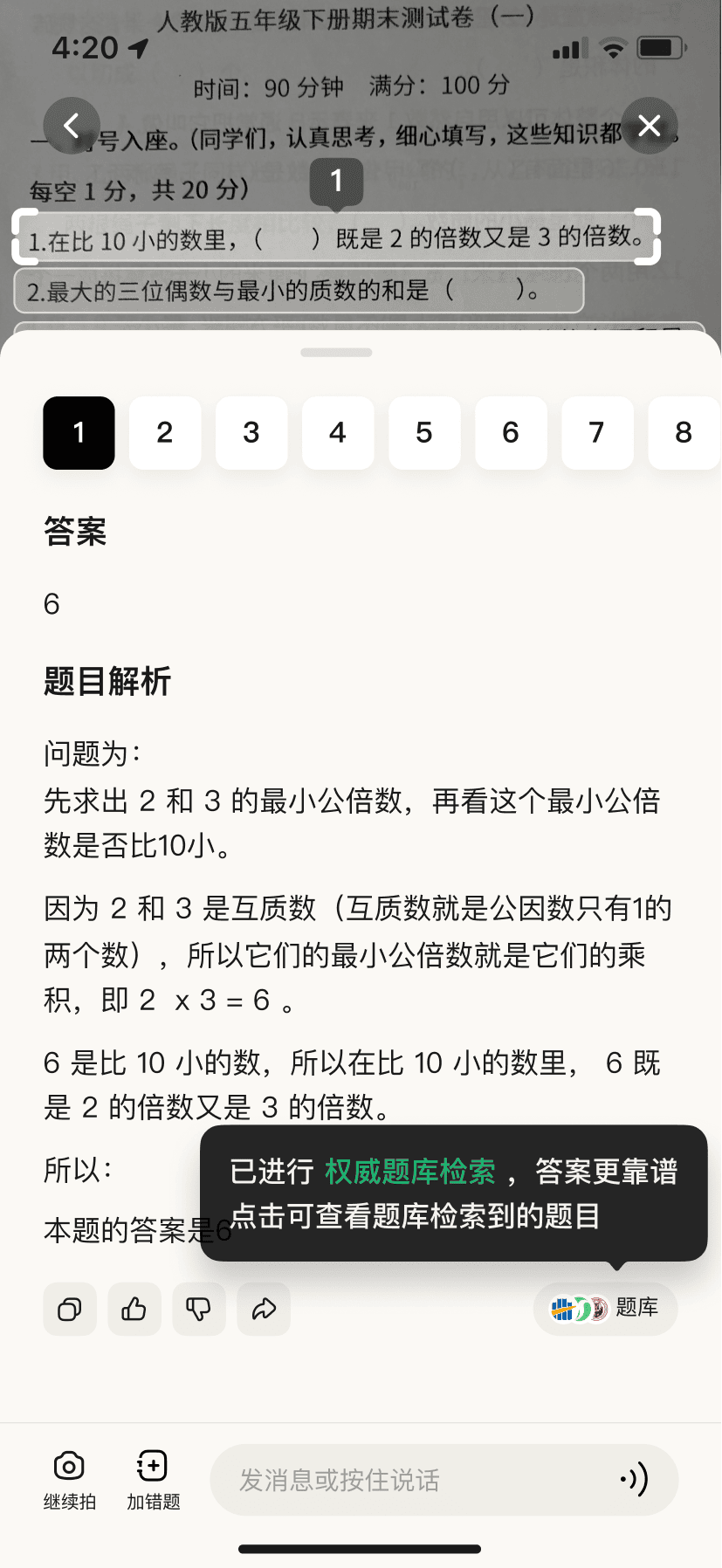Tap the voice input icon

[635, 1479]
